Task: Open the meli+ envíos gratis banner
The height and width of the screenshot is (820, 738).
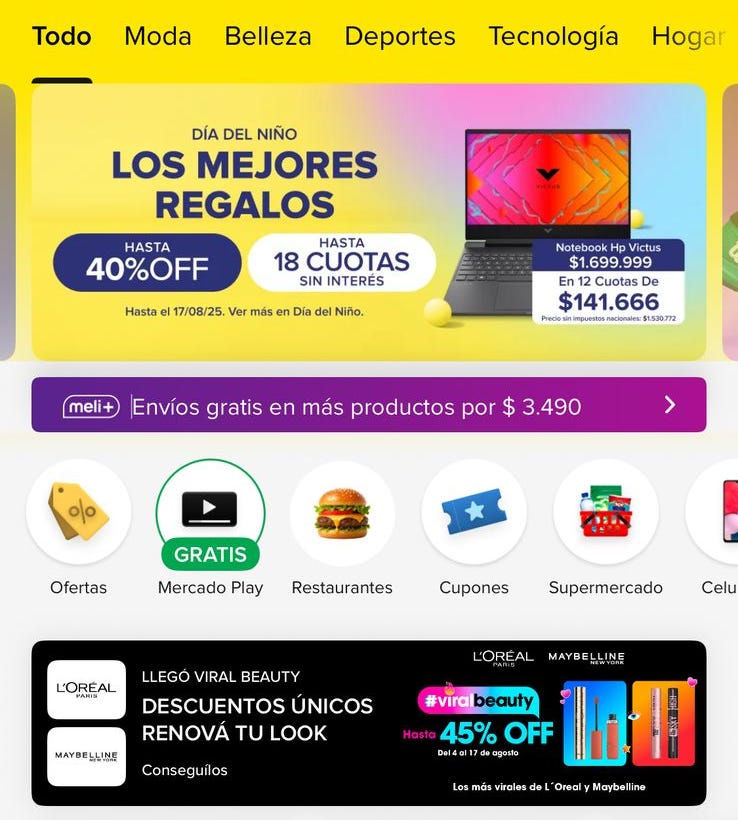Action: (368, 405)
